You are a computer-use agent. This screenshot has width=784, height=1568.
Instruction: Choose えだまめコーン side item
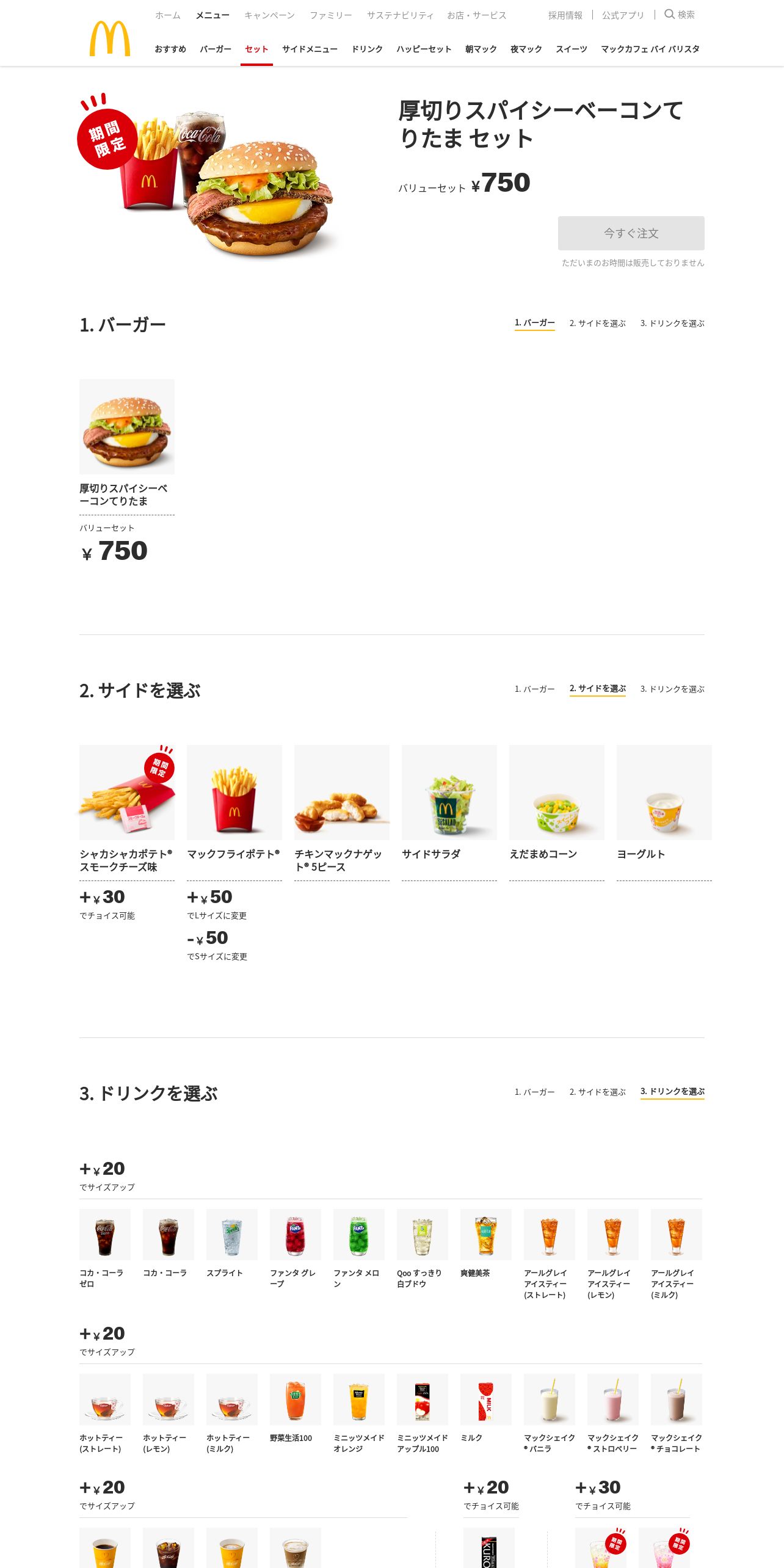pos(557,793)
